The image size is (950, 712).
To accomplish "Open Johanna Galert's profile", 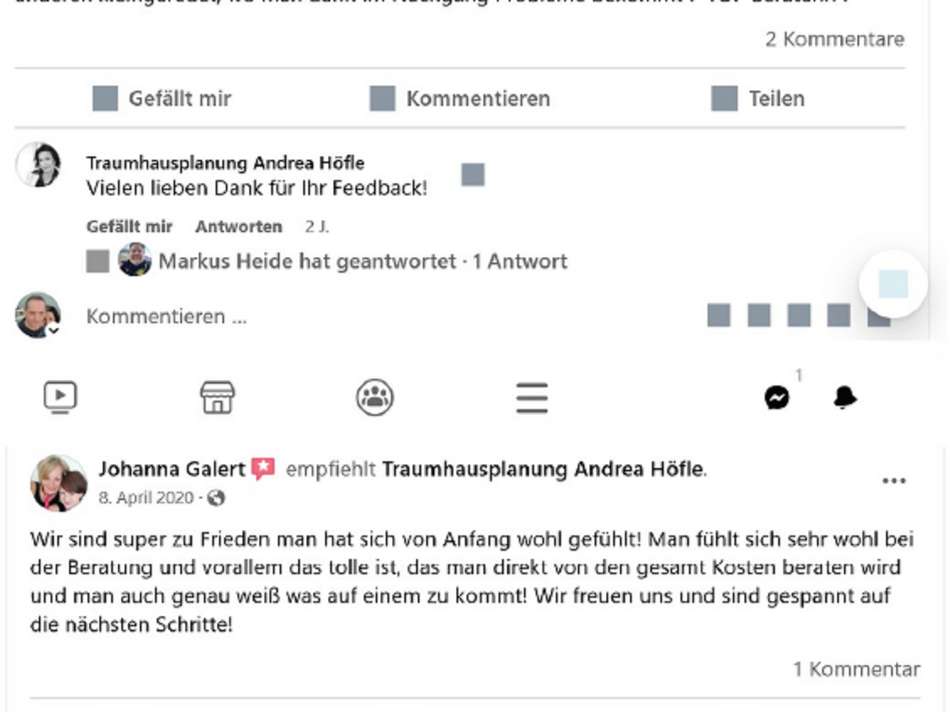I will [x=171, y=469].
